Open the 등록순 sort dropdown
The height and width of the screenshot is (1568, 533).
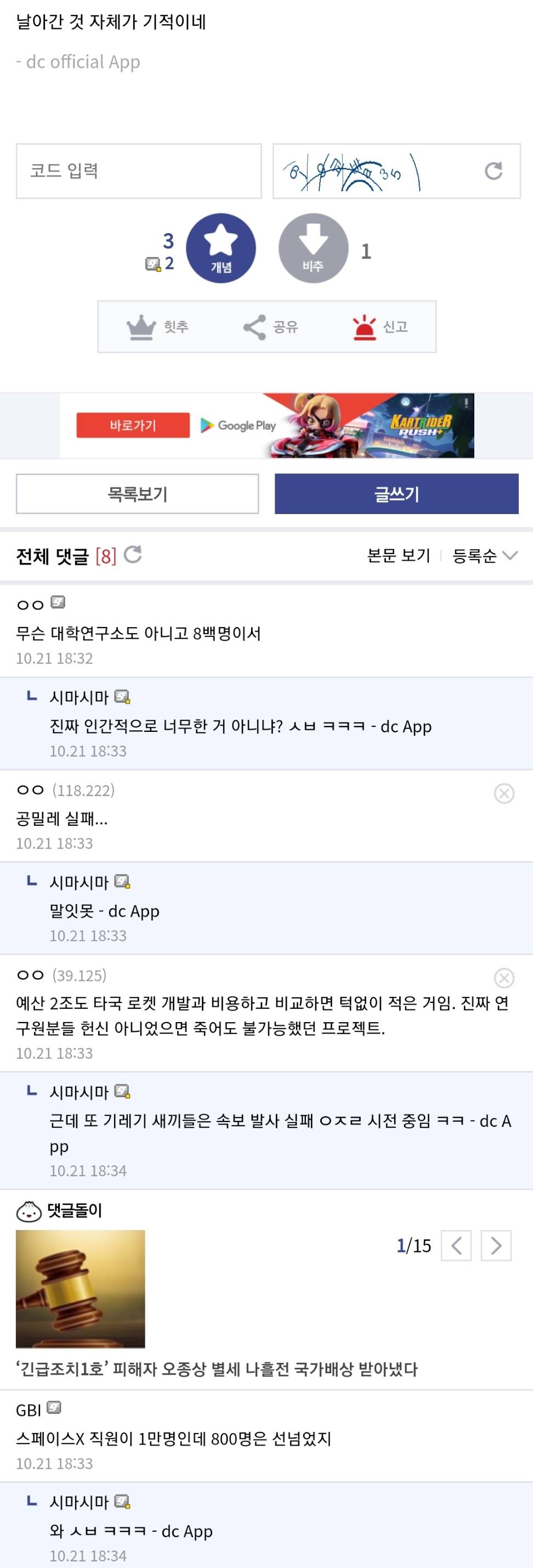(x=484, y=556)
